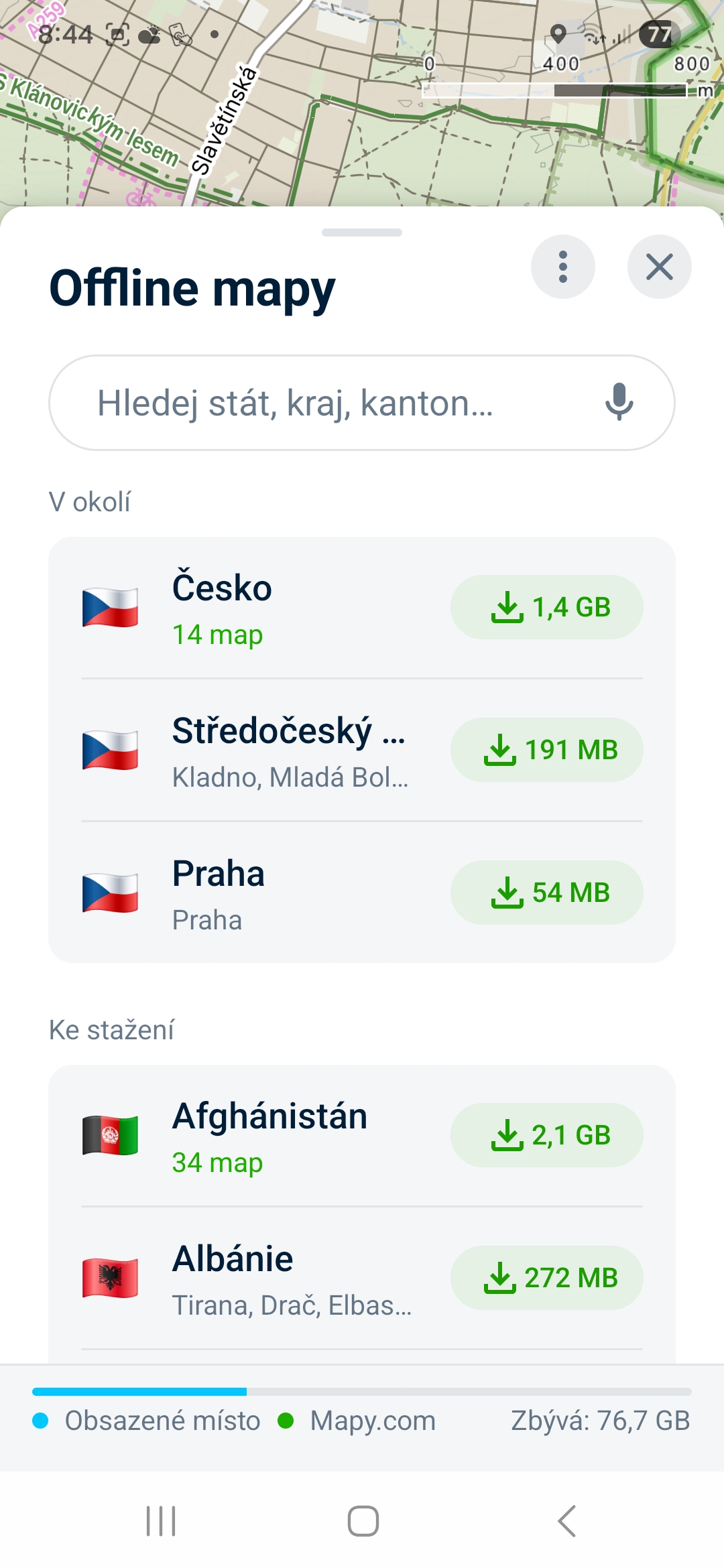724x1568 pixels.
Task: Focus the Hledej stát, kraj, kanton search field
Action: coord(335,403)
